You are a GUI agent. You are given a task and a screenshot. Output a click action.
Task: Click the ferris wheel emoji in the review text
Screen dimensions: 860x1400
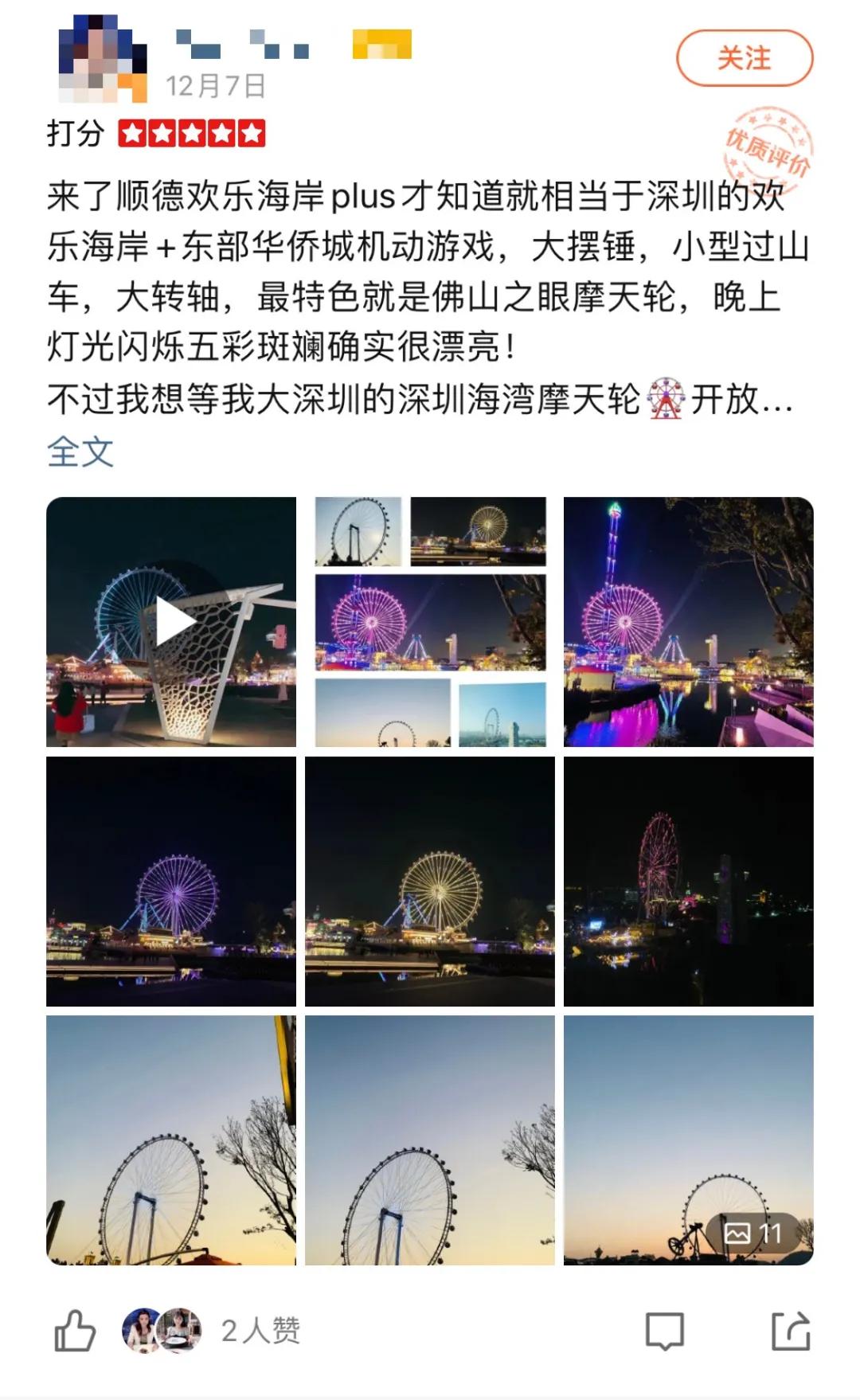point(666,399)
